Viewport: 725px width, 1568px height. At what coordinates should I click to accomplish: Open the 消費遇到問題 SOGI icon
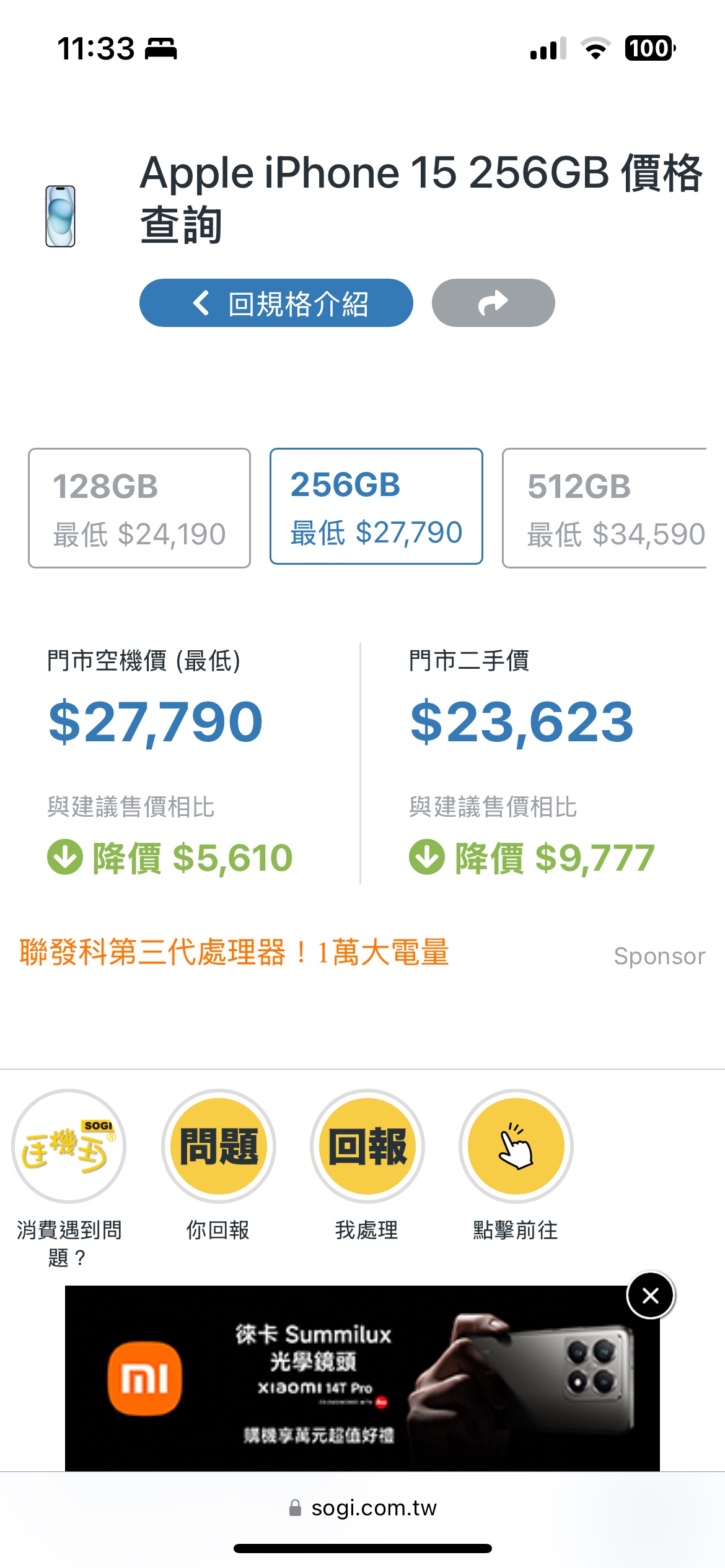[69, 1146]
